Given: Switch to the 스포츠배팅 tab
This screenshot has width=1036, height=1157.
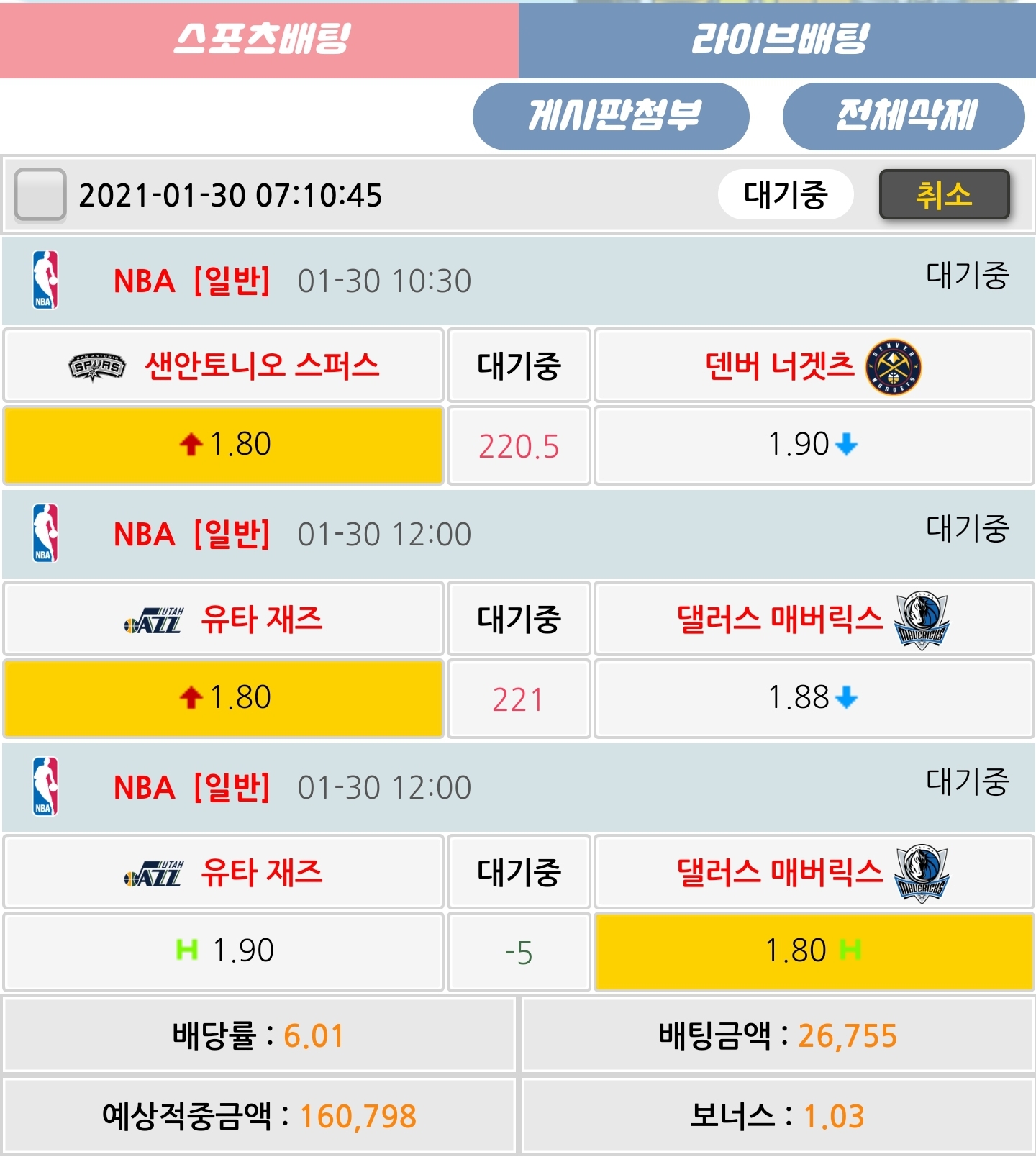Looking at the screenshot, I should point(259,40).
